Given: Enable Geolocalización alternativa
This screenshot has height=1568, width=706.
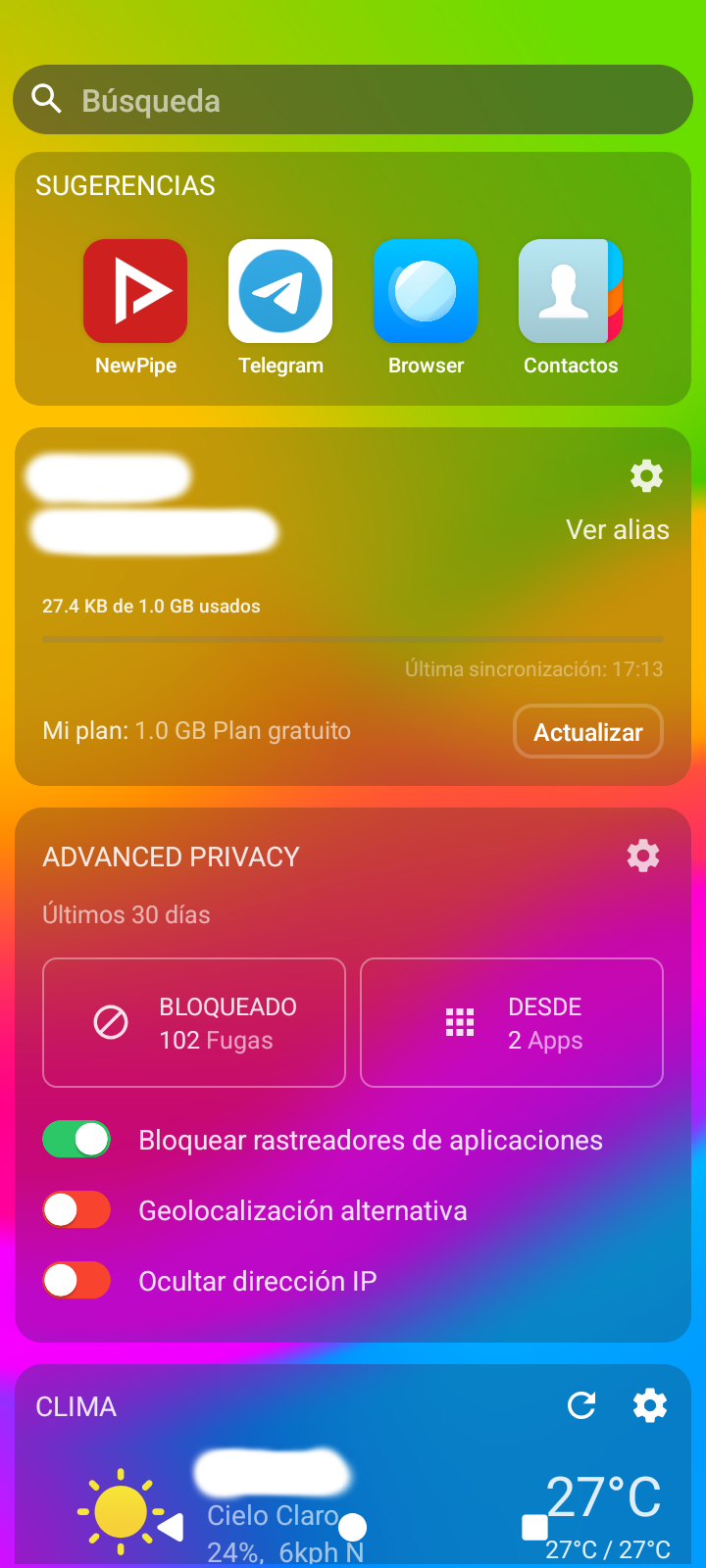Looking at the screenshot, I should click(76, 1209).
